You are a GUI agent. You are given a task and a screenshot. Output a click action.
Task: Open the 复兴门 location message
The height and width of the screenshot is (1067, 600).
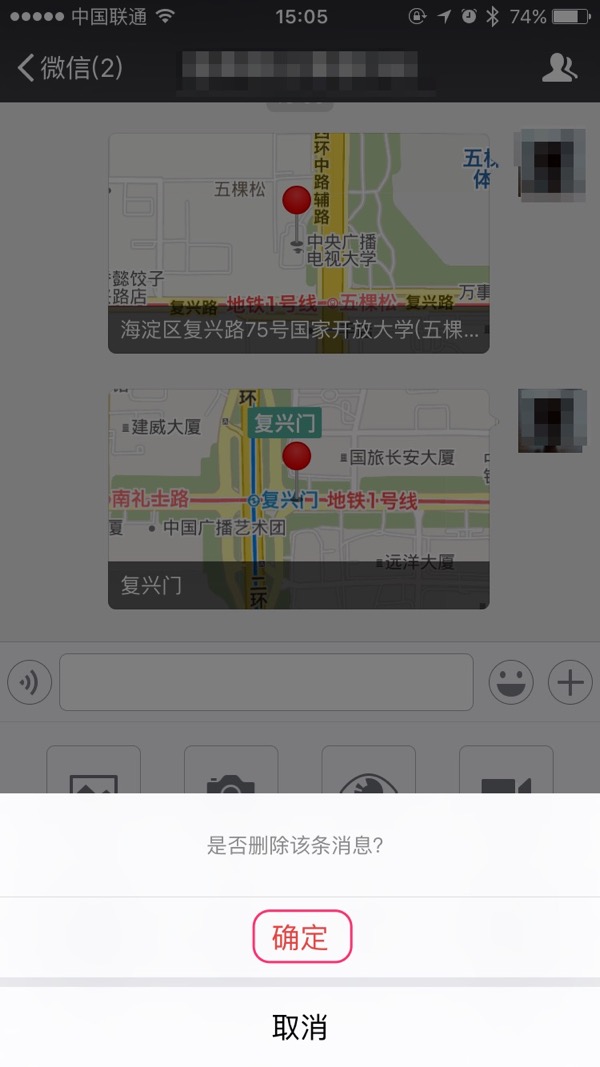[298, 498]
